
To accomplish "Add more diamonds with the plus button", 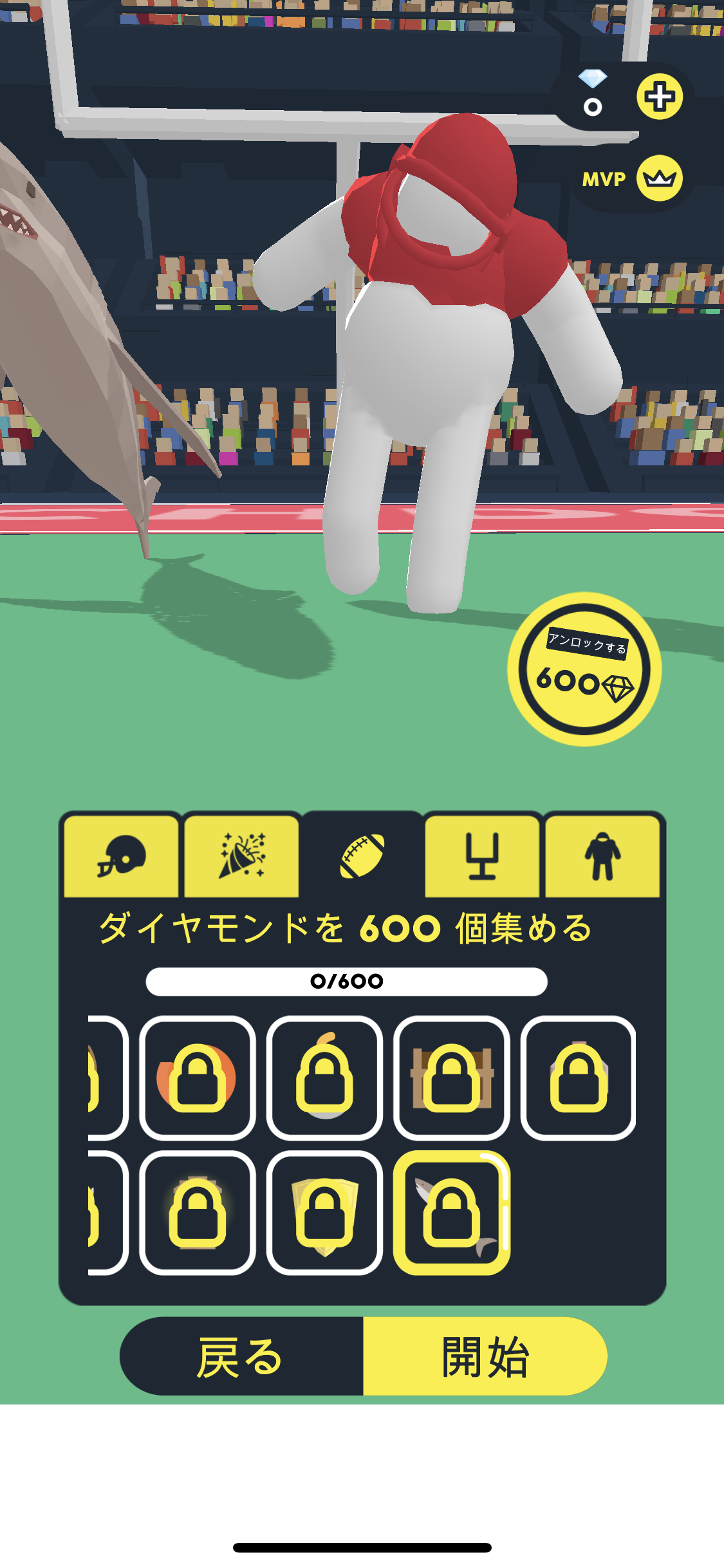I will [x=660, y=97].
